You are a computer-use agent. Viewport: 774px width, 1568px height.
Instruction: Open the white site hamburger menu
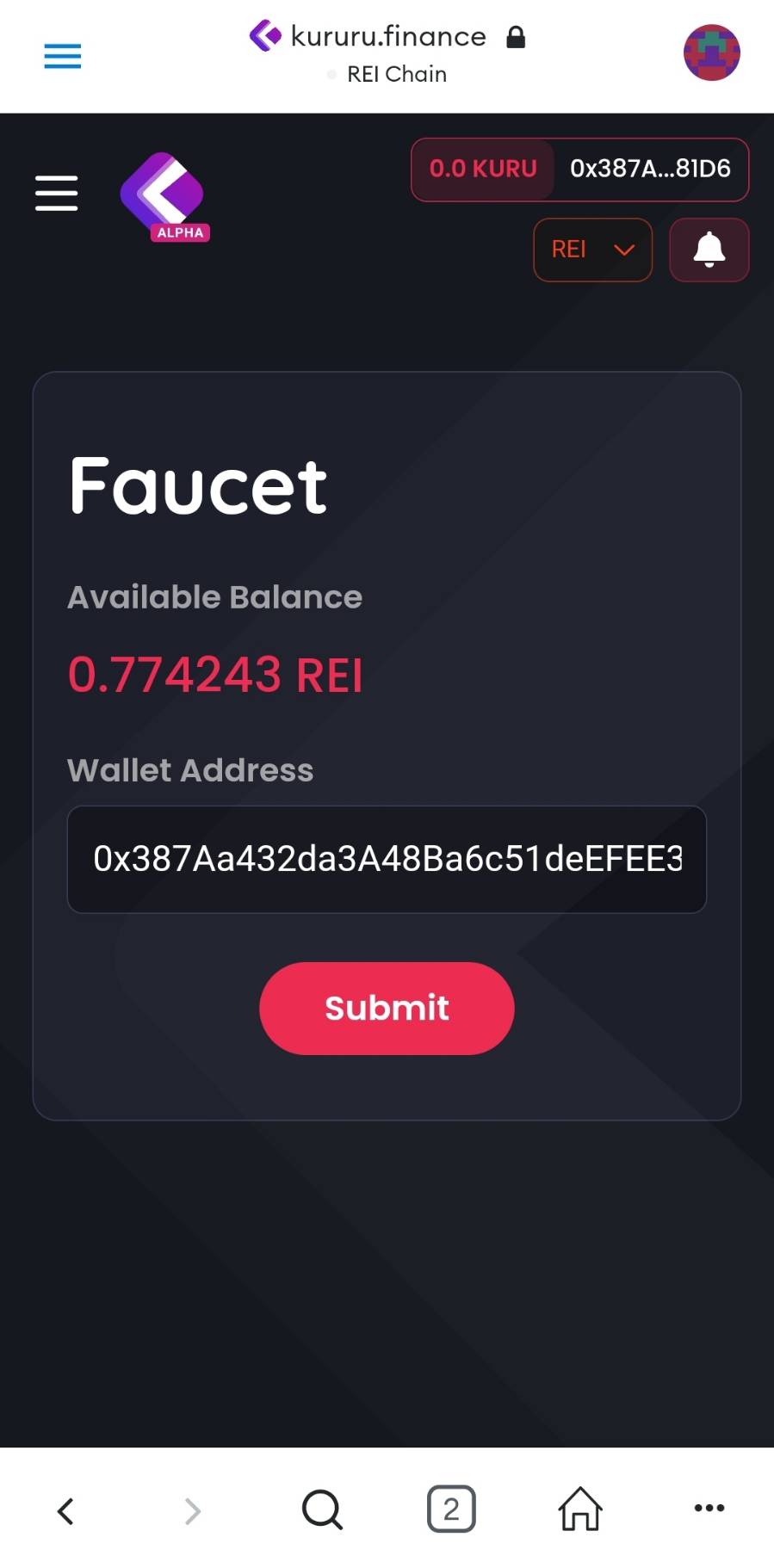click(57, 193)
